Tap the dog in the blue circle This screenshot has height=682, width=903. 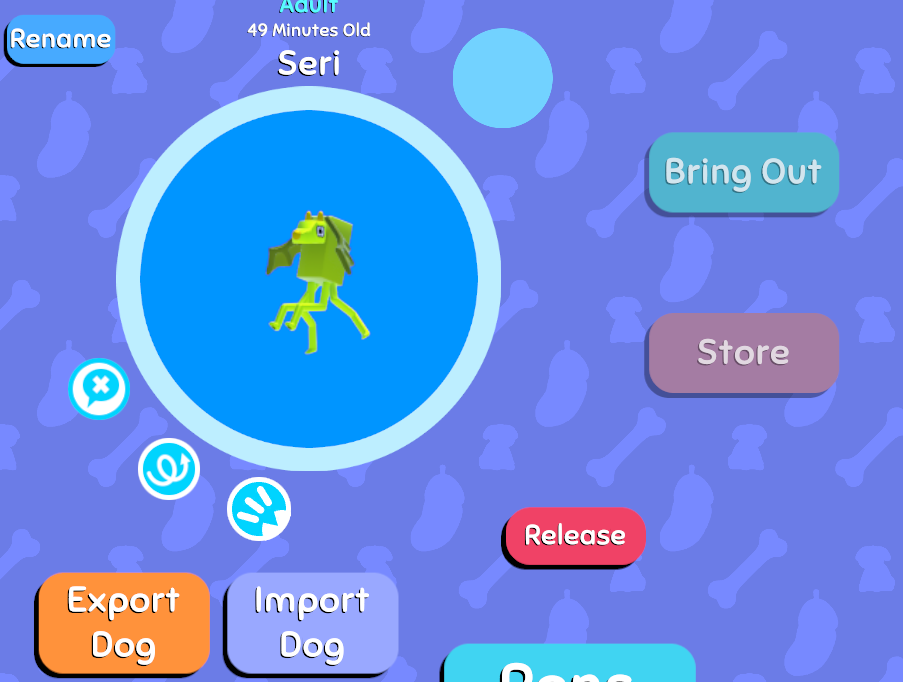coord(313,278)
